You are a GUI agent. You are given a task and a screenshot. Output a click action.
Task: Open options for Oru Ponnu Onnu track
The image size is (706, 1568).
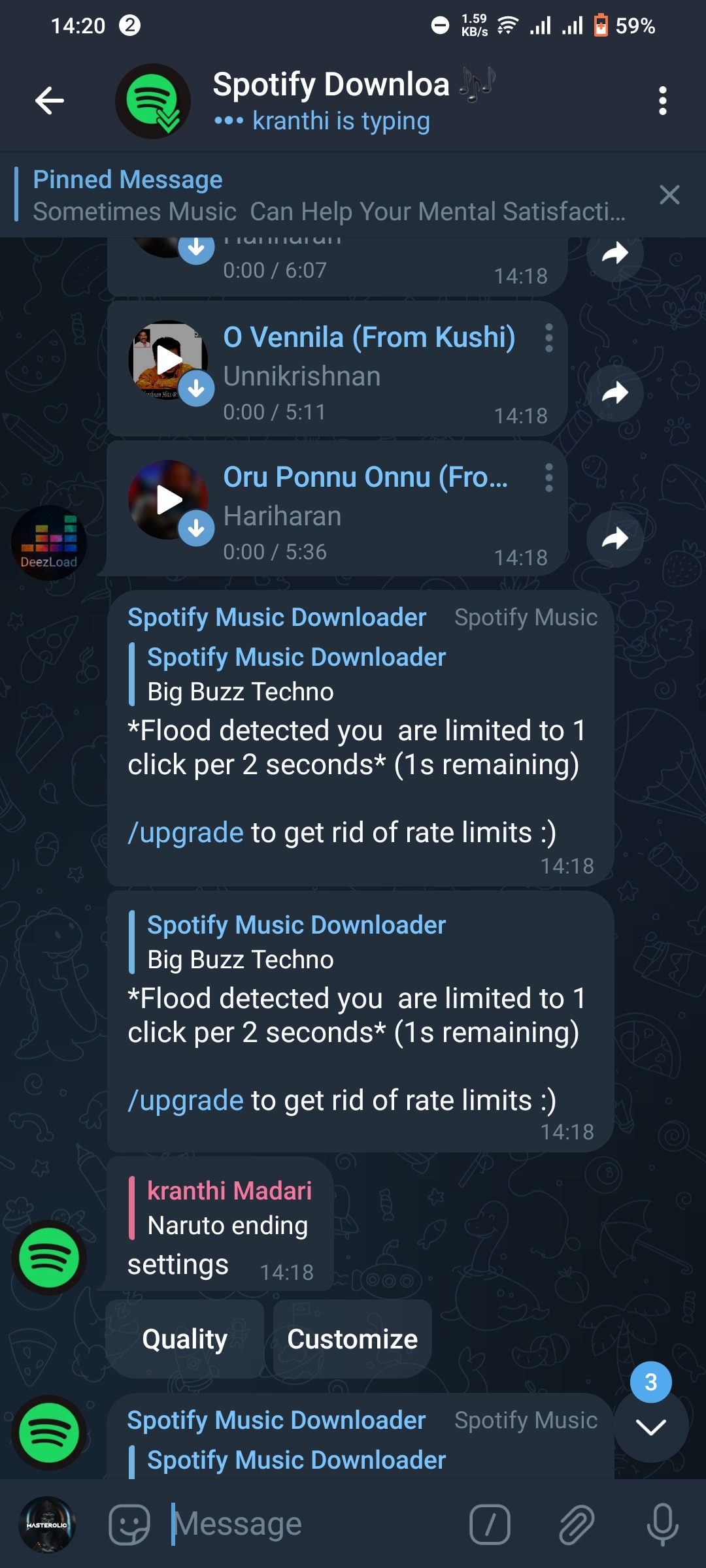549,478
